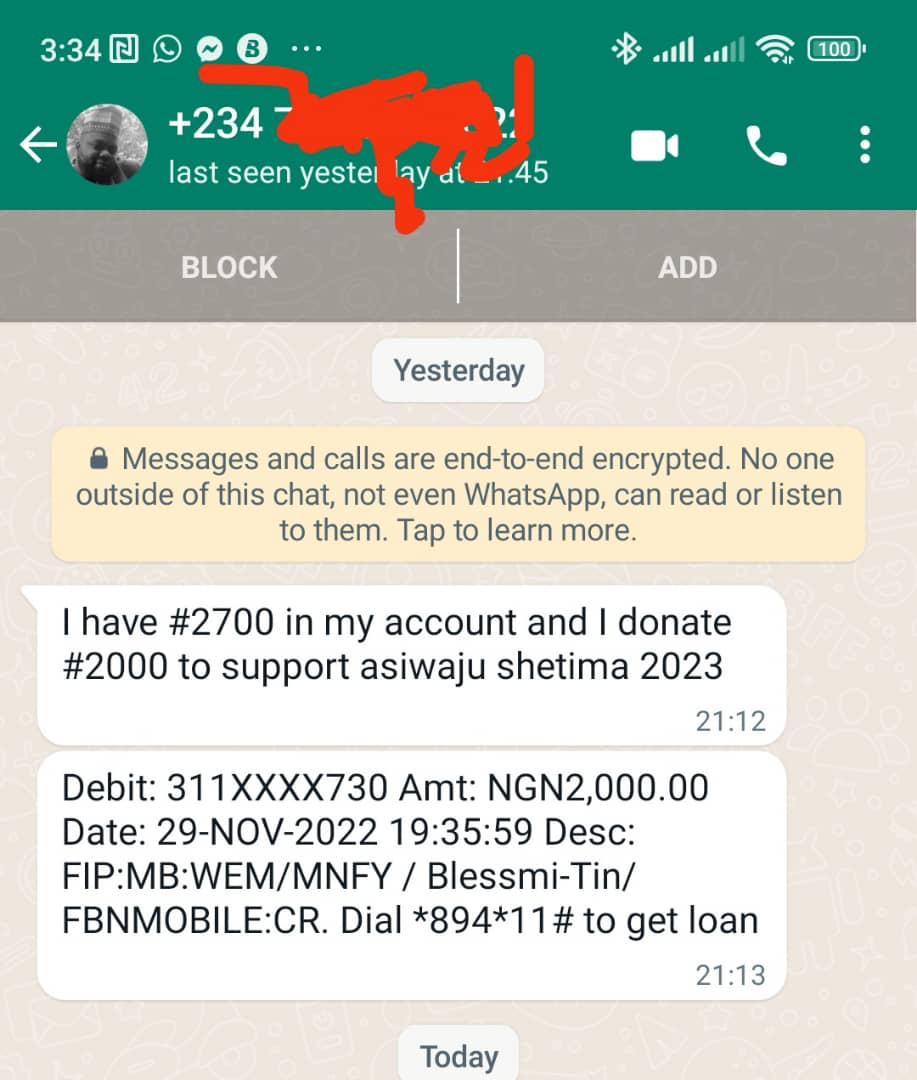Block this unknown number

(229, 267)
